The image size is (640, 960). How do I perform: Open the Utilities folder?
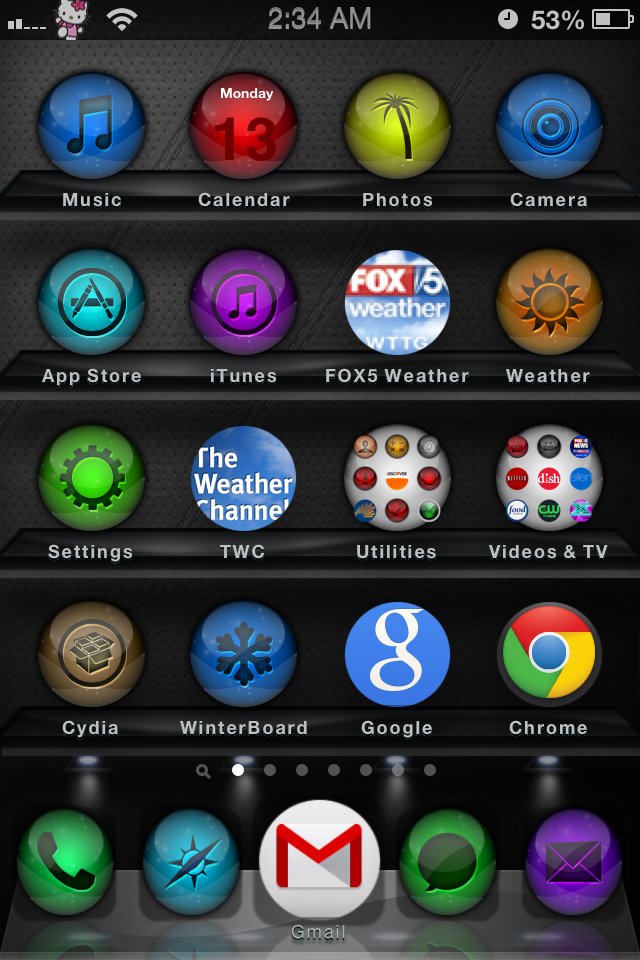tap(397, 478)
